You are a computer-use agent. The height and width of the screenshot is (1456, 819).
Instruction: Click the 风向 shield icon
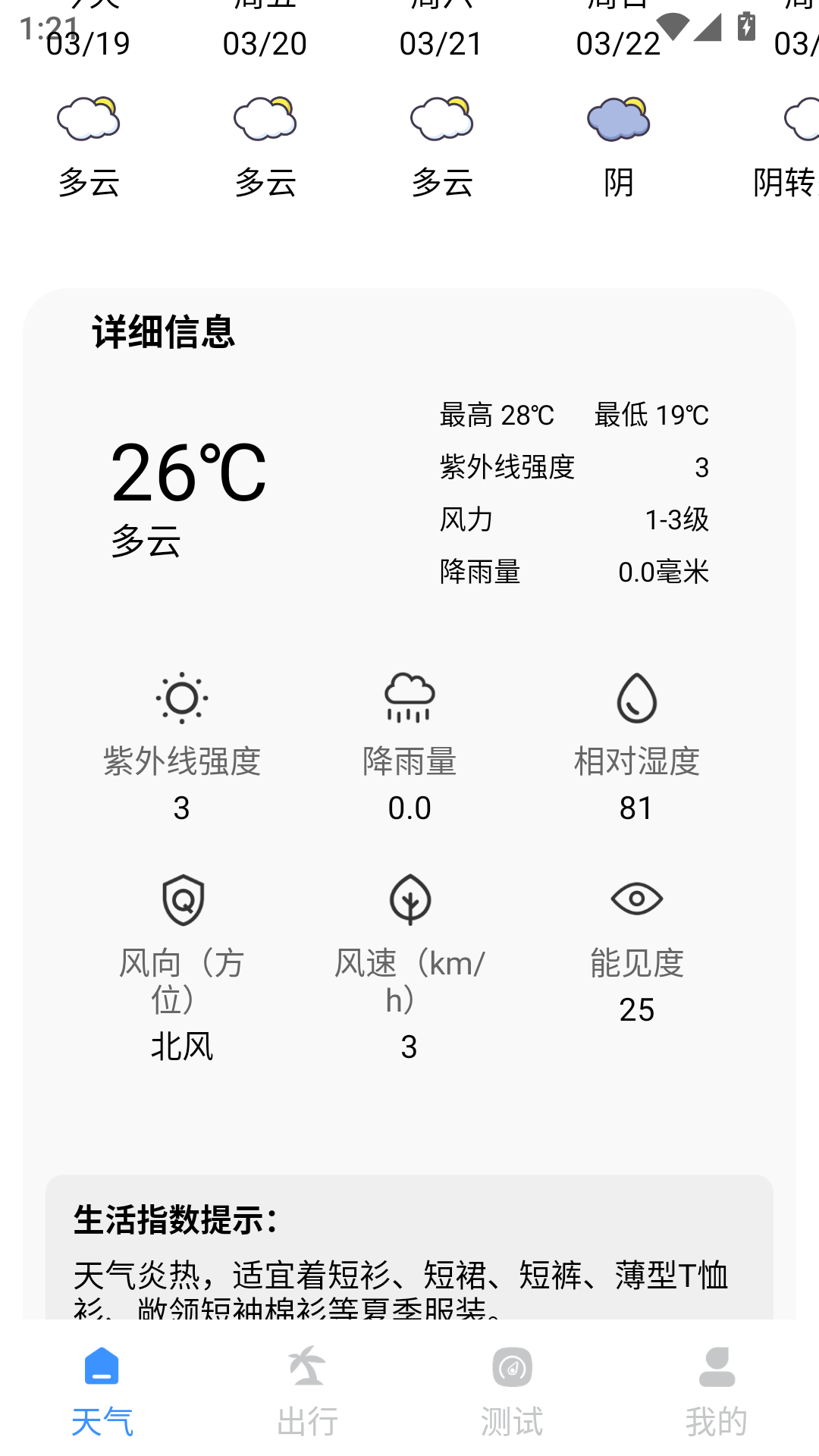click(182, 900)
